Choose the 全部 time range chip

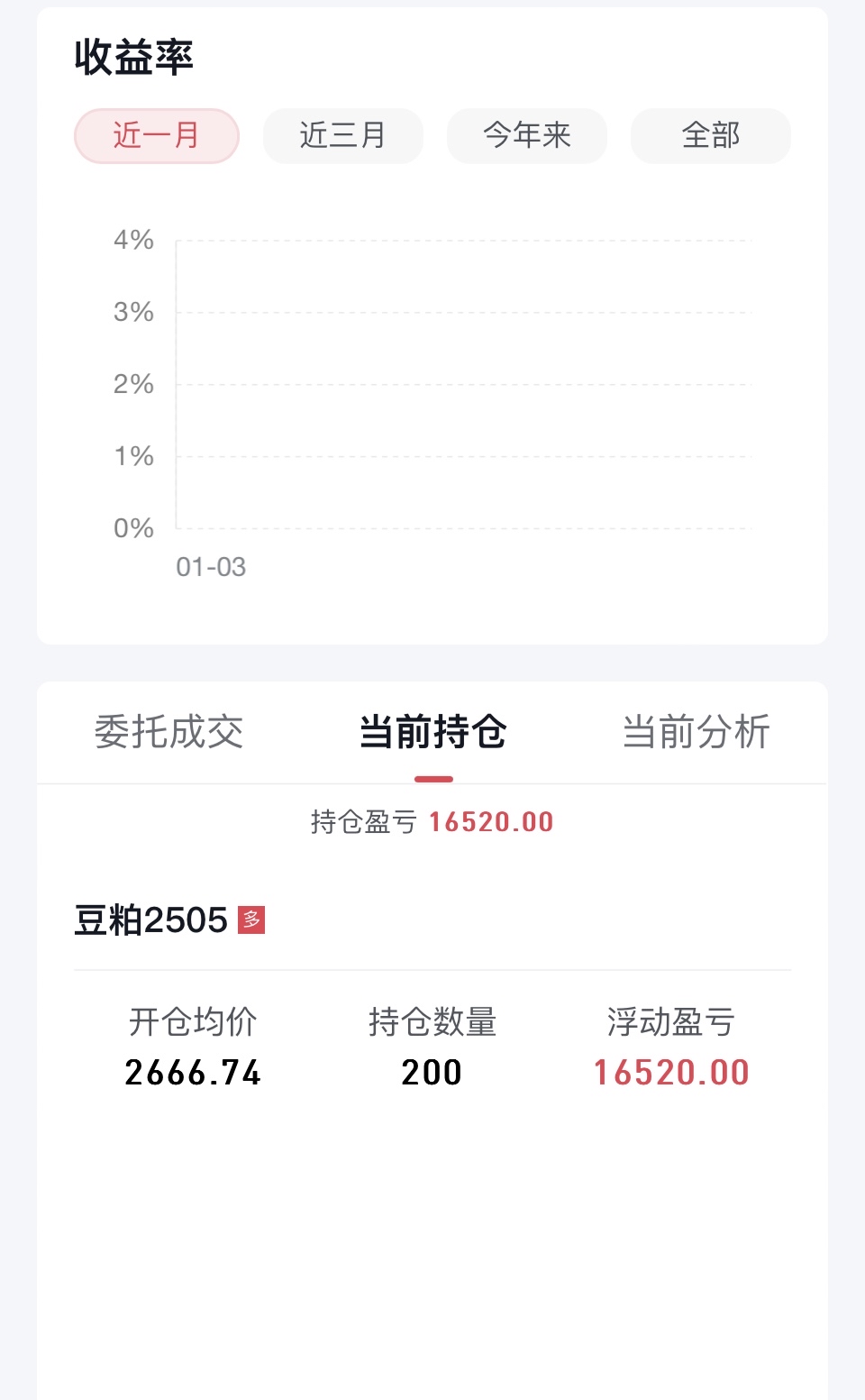711,136
